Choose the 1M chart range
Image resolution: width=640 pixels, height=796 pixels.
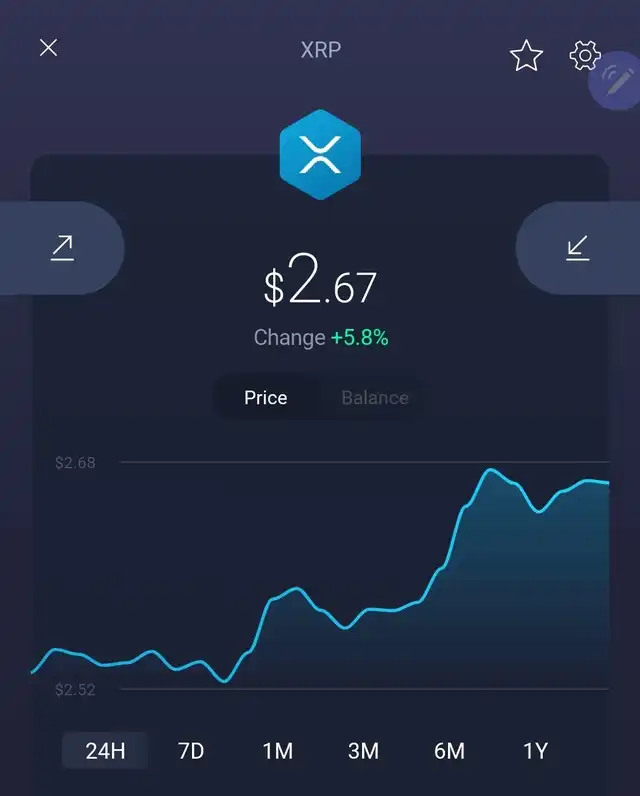277,751
